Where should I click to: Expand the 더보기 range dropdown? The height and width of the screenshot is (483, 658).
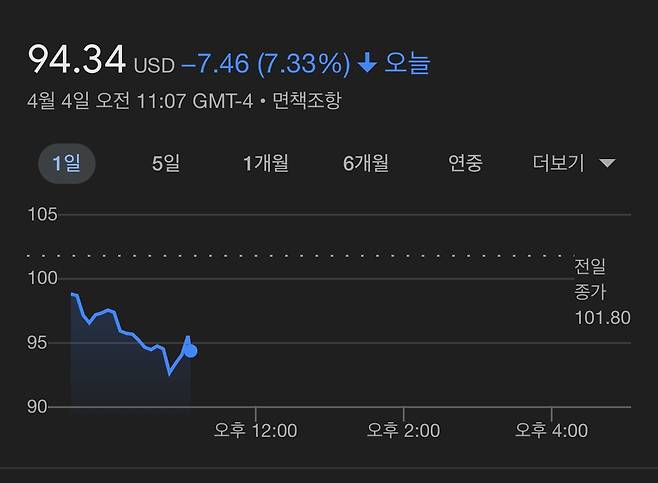coord(573,163)
